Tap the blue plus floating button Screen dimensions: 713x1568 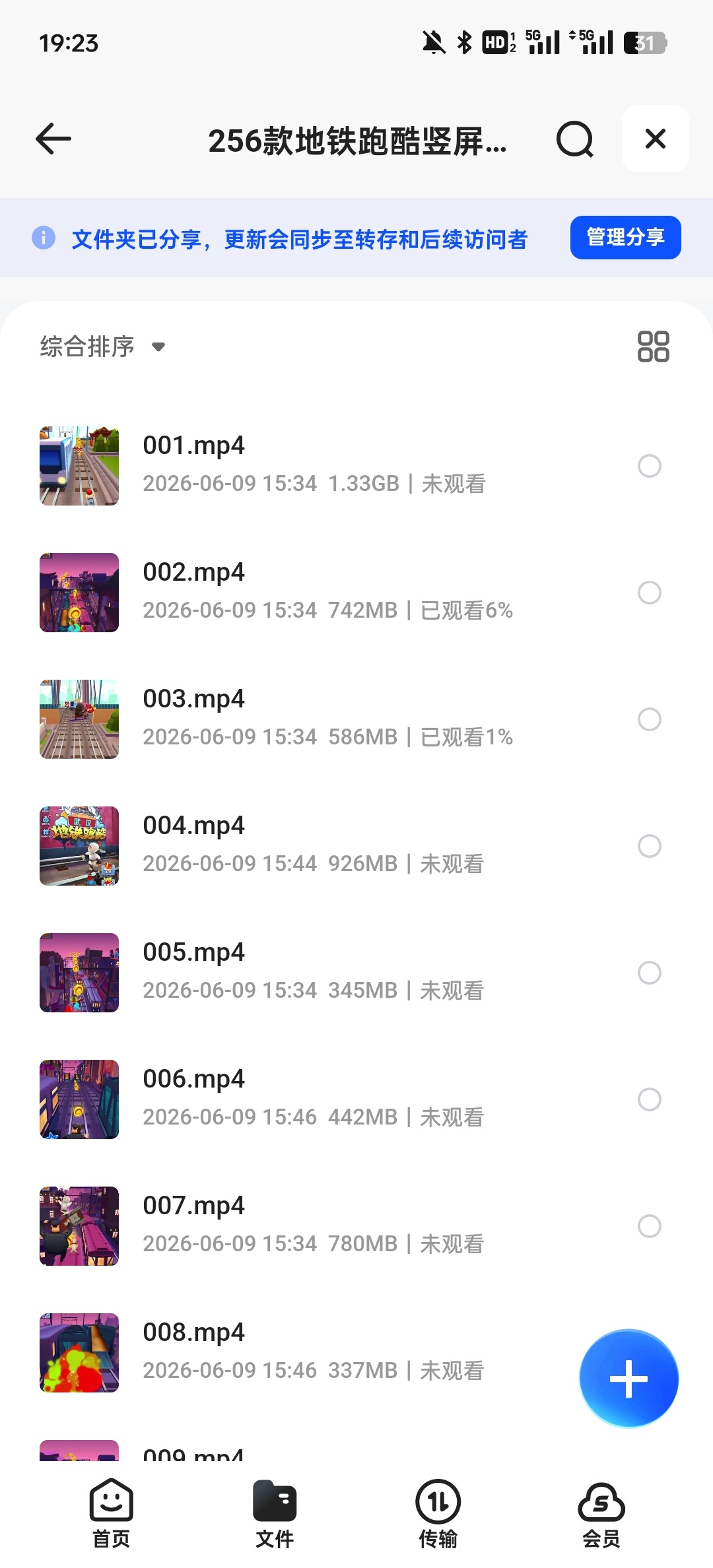coord(628,1379)
